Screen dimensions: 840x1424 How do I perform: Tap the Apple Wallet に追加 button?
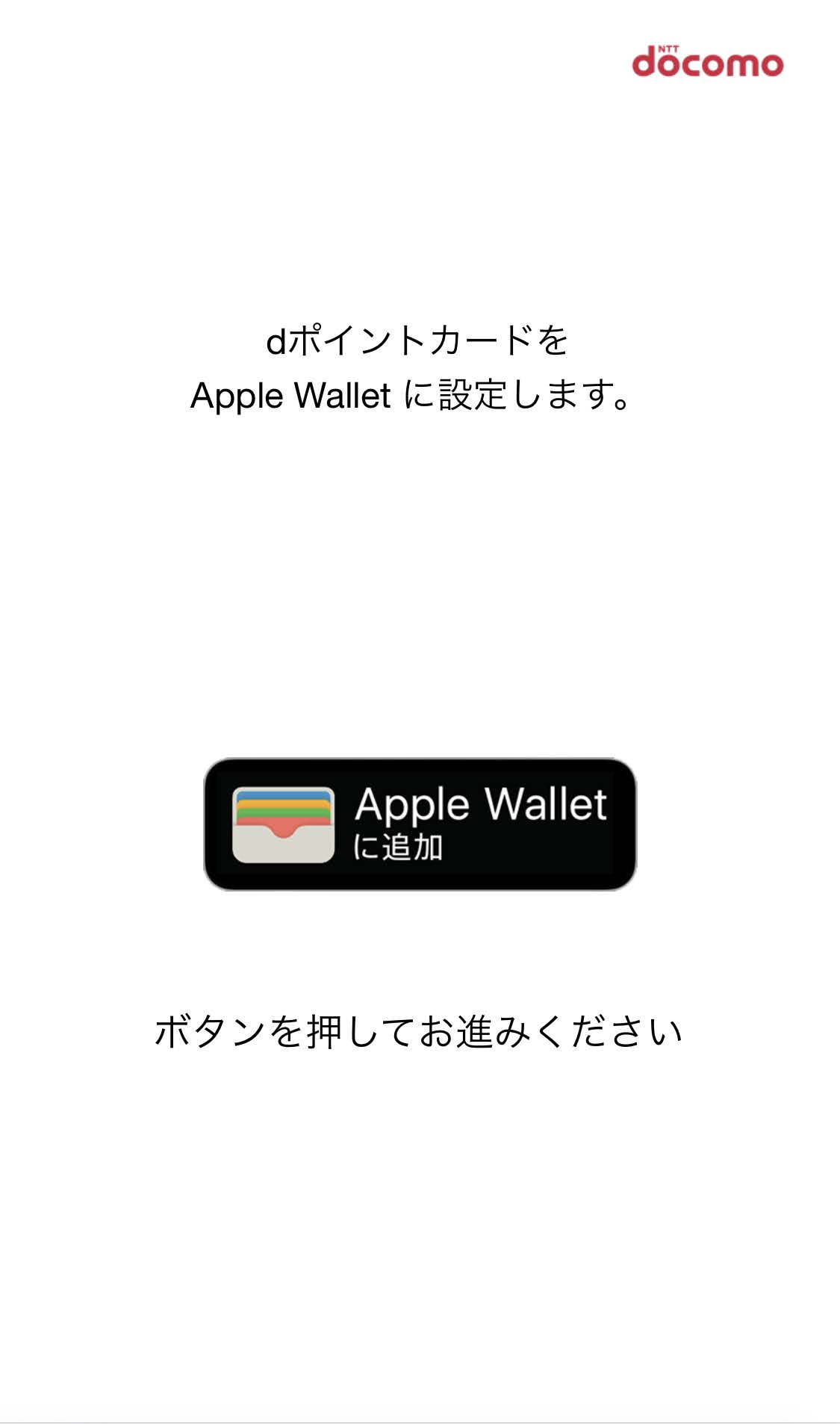click(420, 824)
